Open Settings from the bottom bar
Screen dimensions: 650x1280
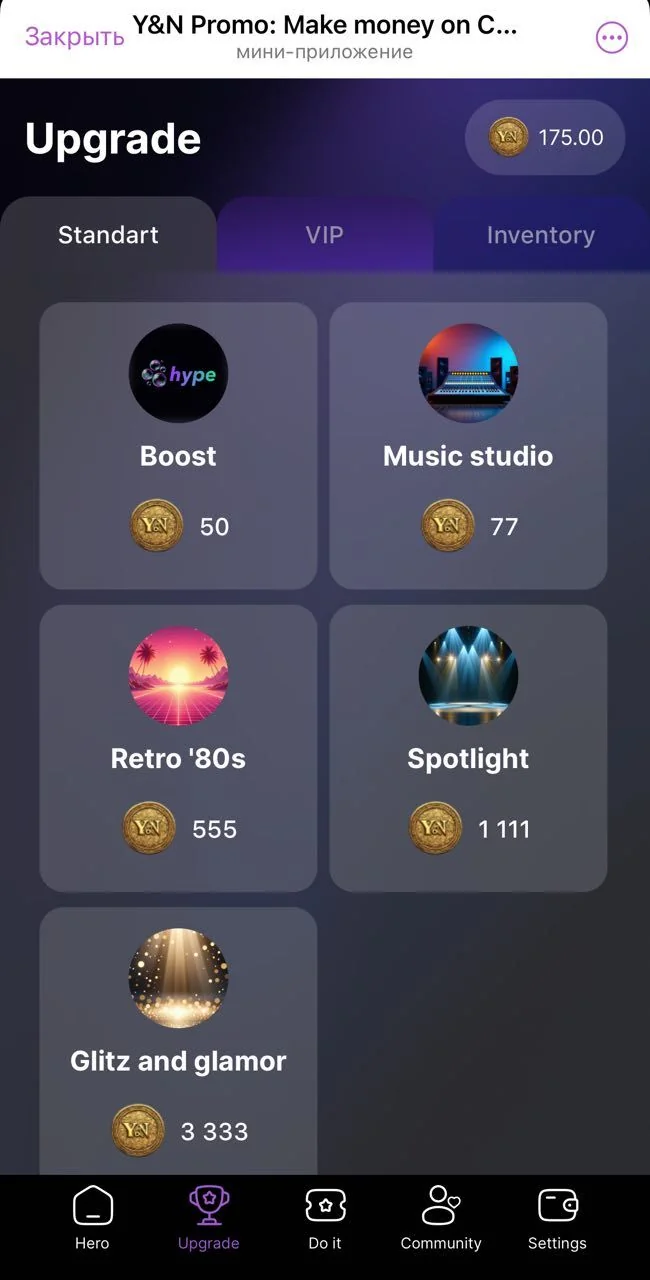tap(557, 1218)
